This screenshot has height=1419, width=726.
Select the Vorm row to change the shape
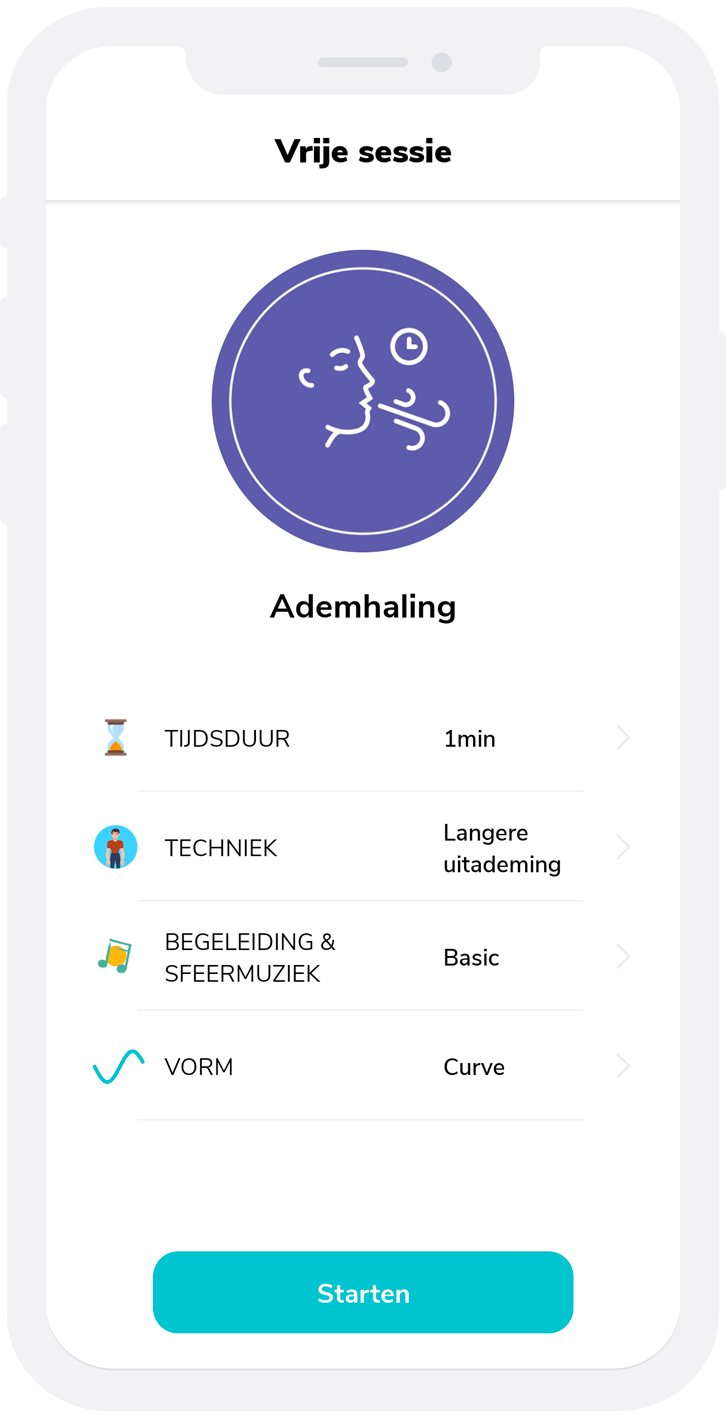[x=362, y=1067]
